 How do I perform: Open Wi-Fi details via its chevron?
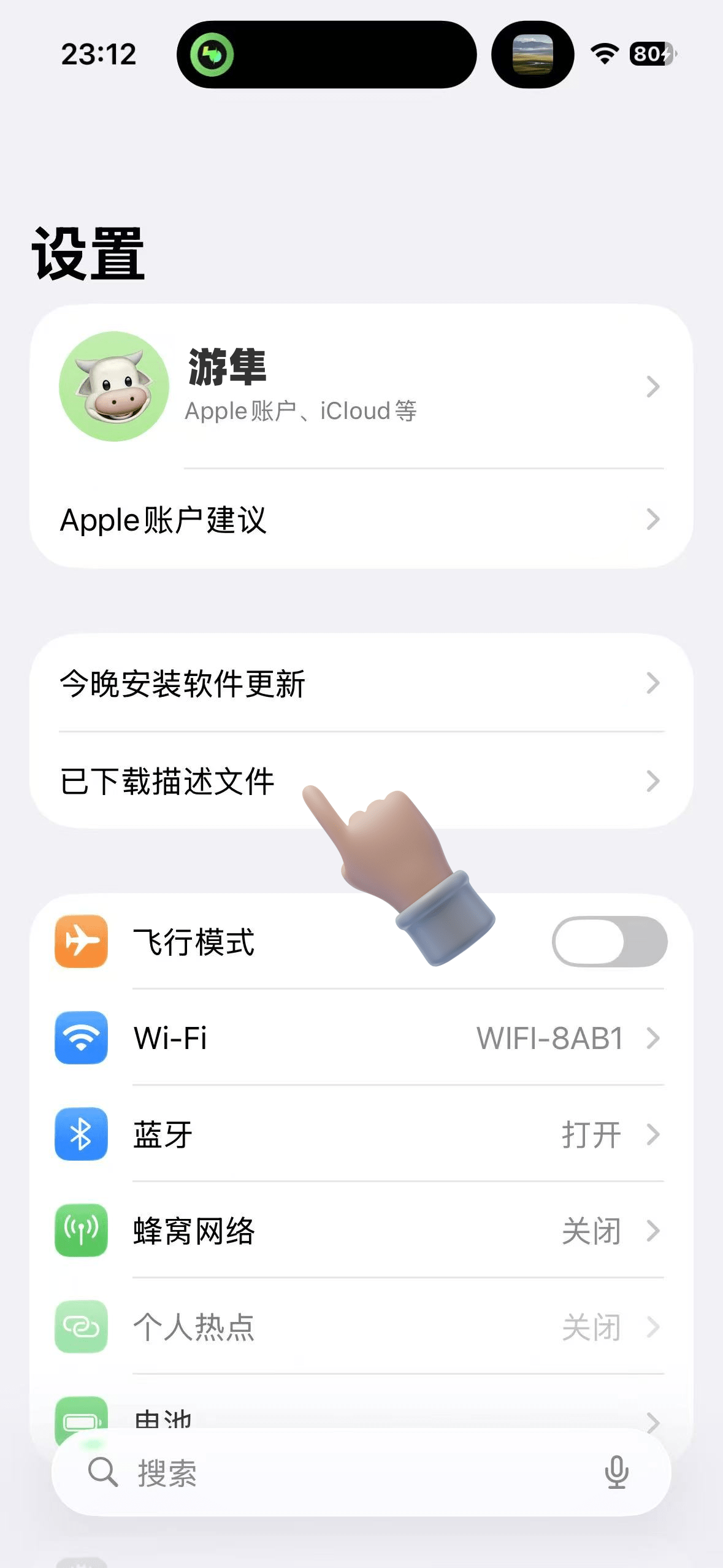[x=652, y=1039]
